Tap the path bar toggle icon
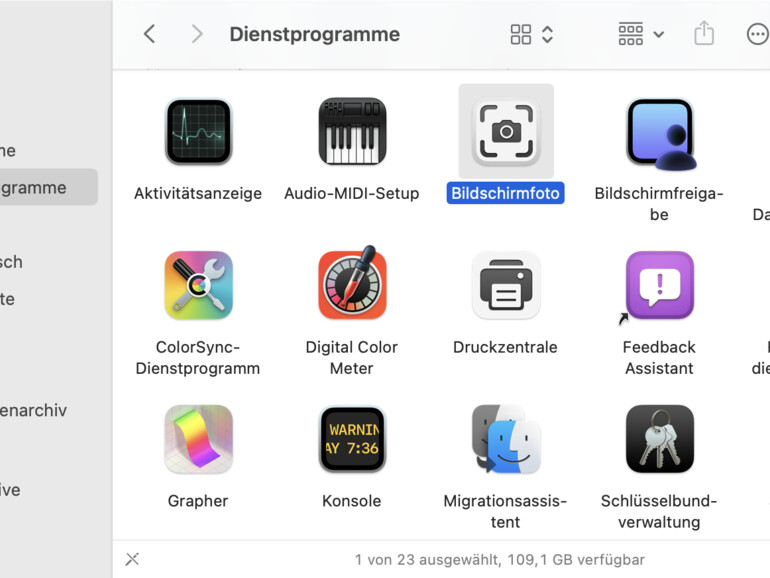 (x=132, y=560)
